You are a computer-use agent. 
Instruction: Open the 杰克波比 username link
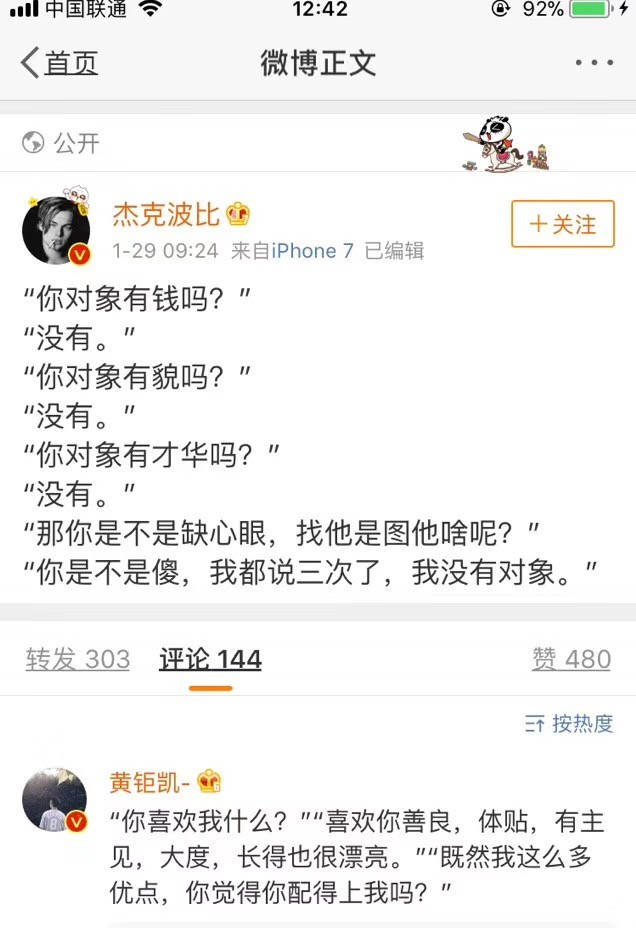pos(165,213)
